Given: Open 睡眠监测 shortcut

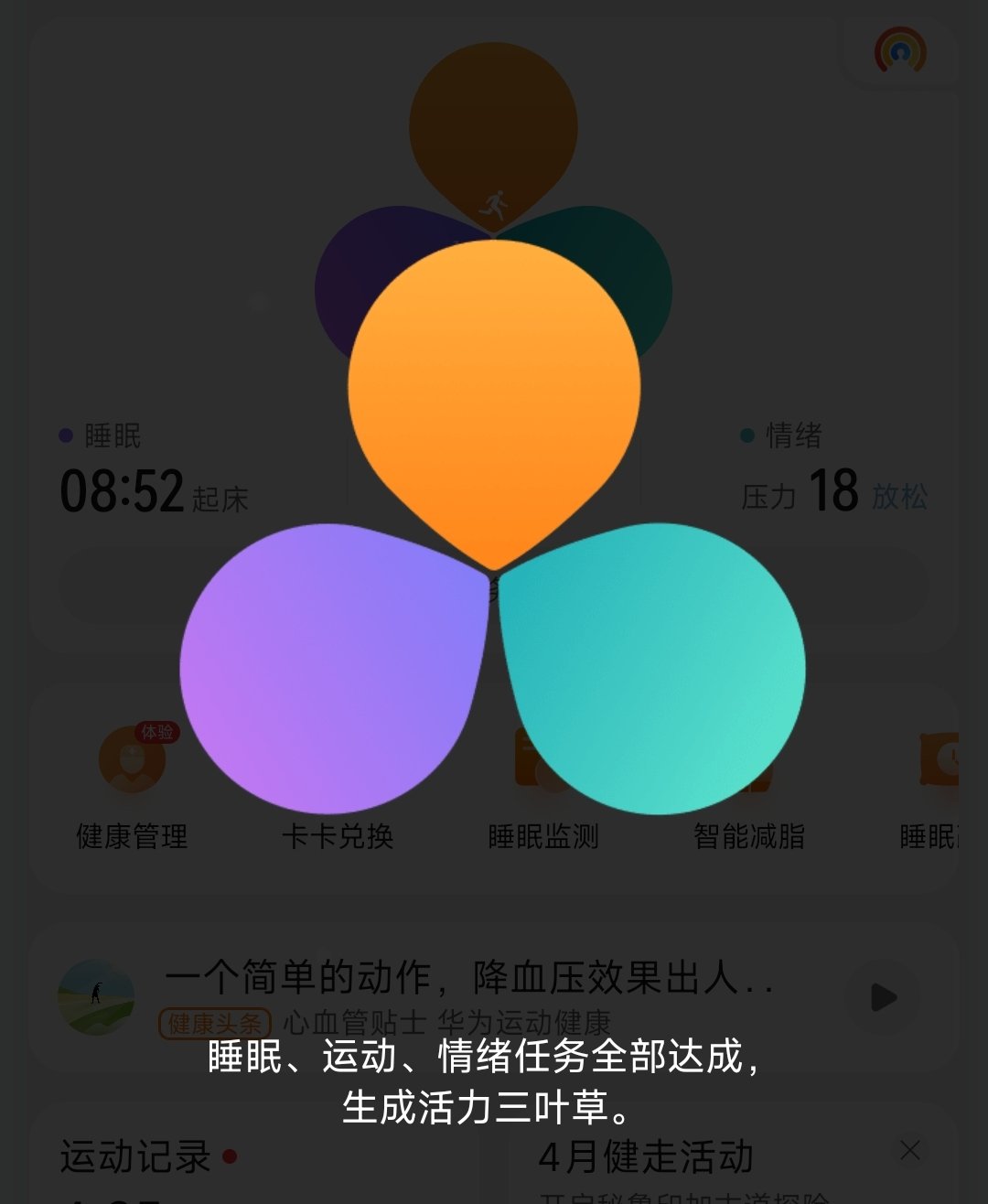Looking at the screenshot, I should pos(543,834).
